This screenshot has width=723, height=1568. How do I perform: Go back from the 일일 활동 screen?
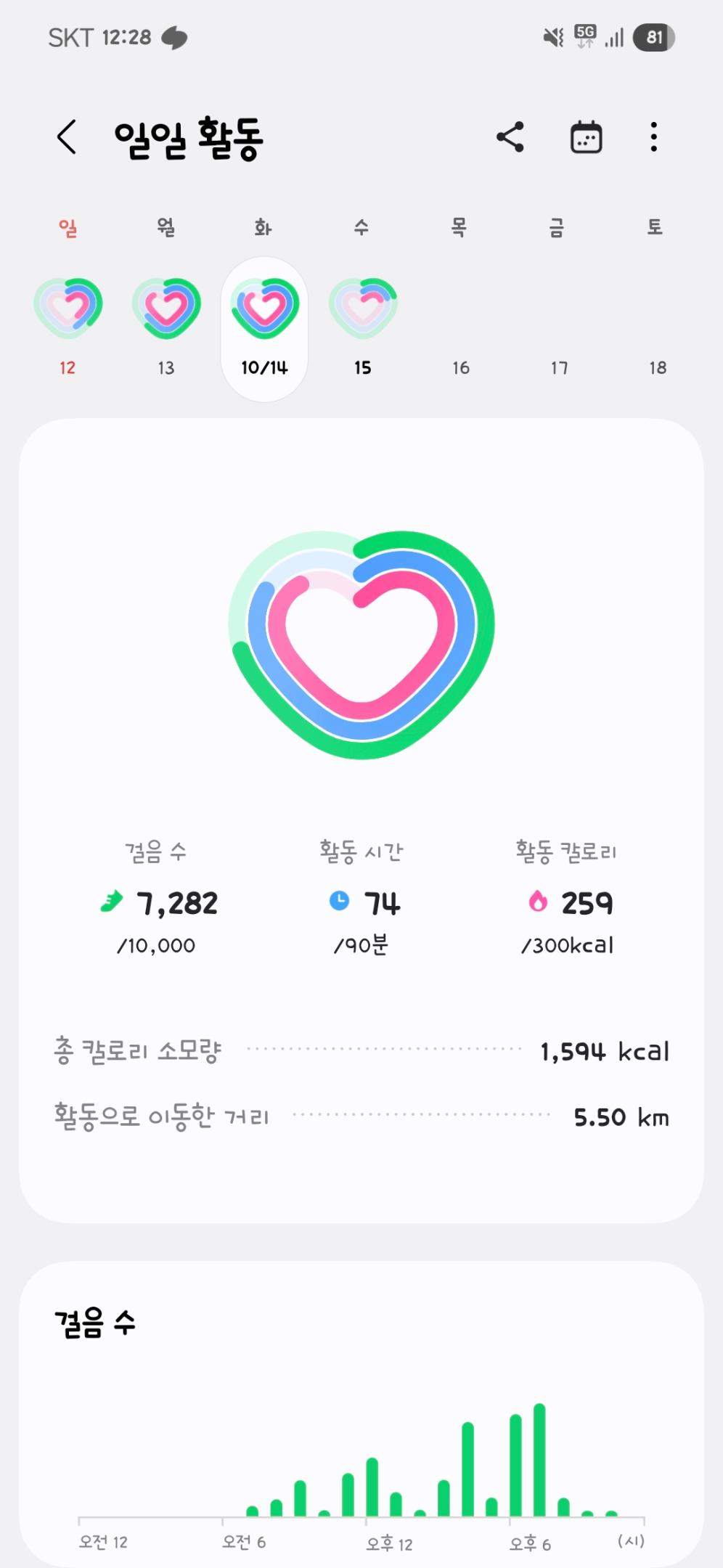(x=67, y=137)
